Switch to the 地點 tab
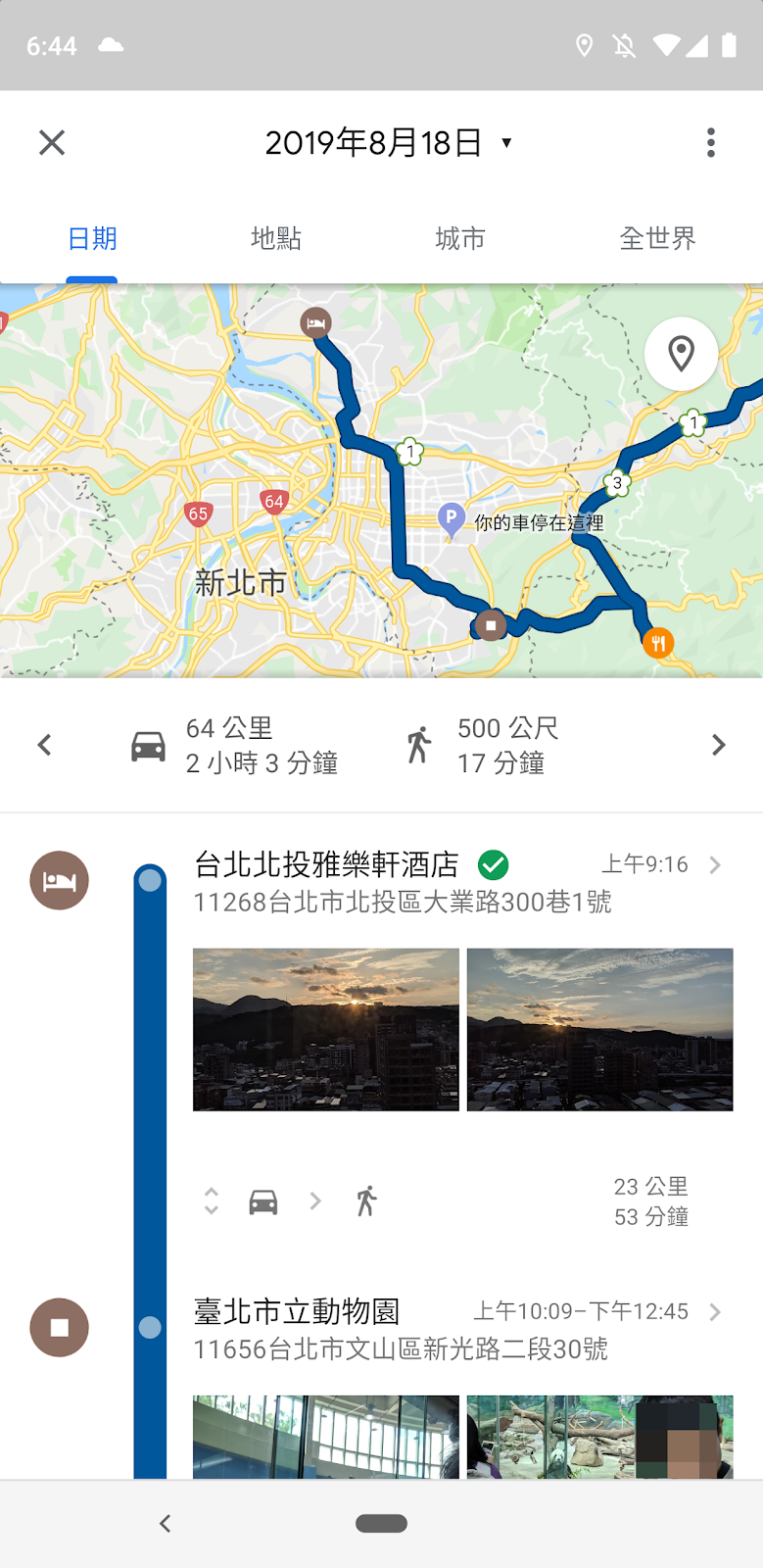 pos(276,238)
